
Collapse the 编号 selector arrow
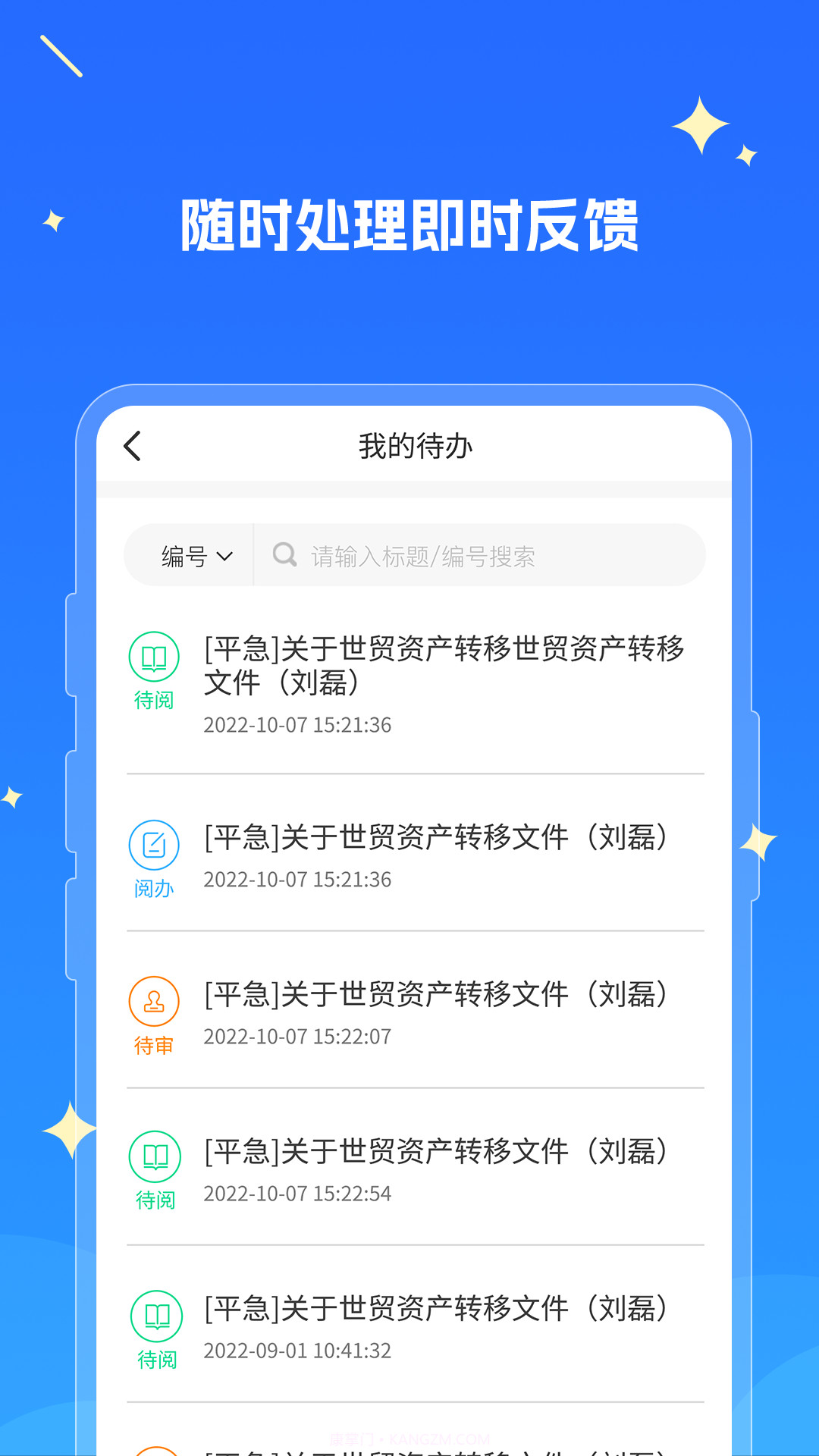(224, 556)
